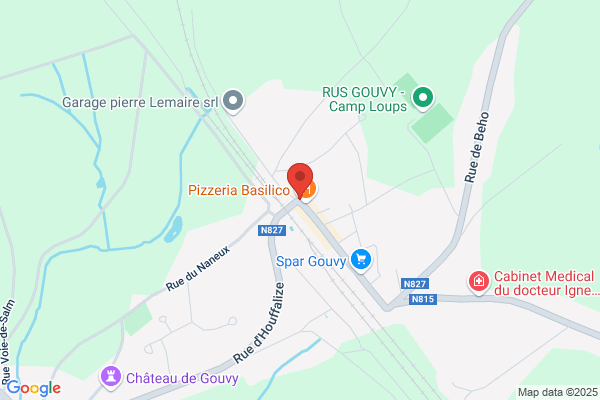
Task: Select the red location pin
Action: pos(300,180)
